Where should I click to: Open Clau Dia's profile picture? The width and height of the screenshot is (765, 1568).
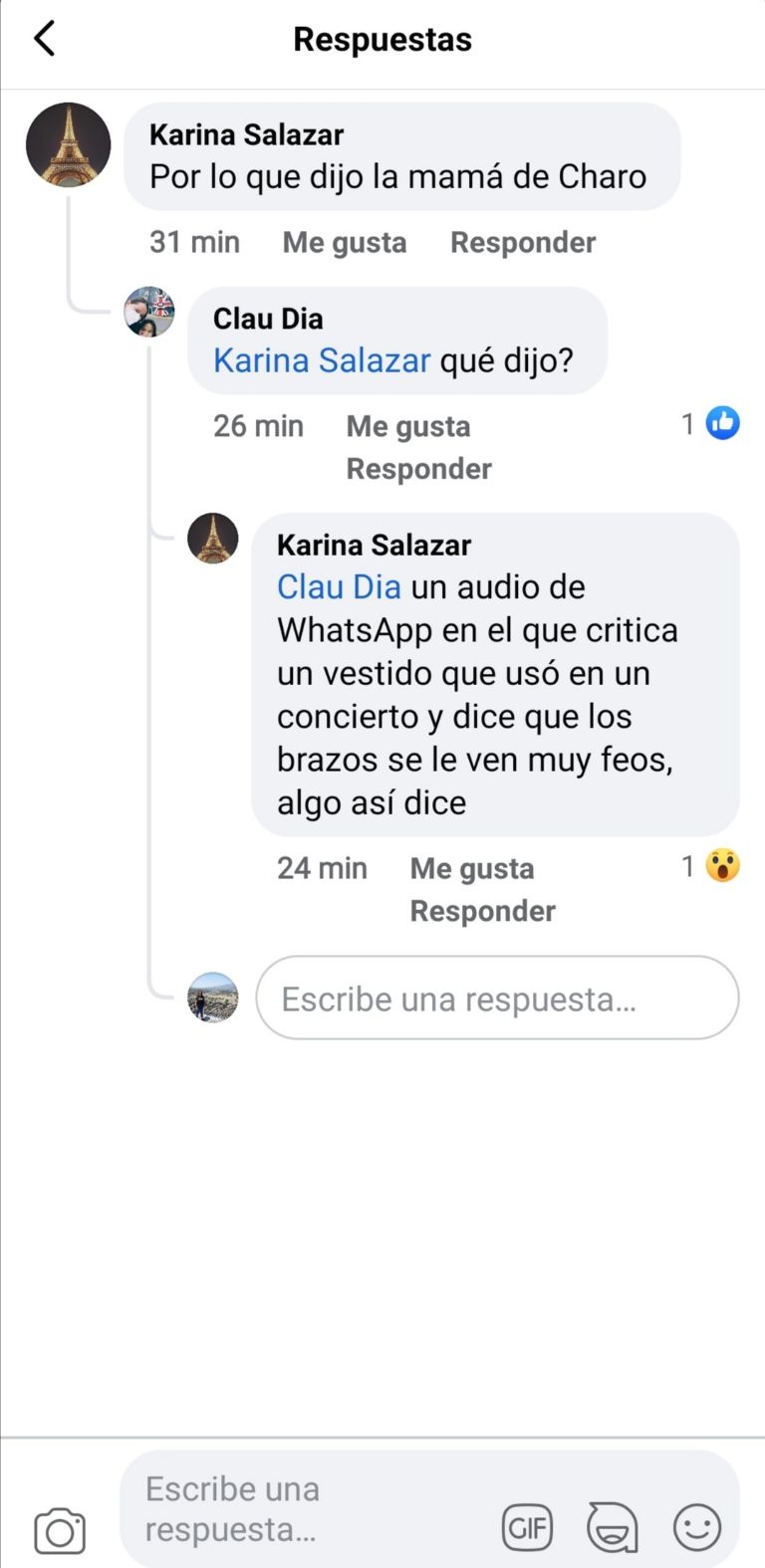[149, 313]
